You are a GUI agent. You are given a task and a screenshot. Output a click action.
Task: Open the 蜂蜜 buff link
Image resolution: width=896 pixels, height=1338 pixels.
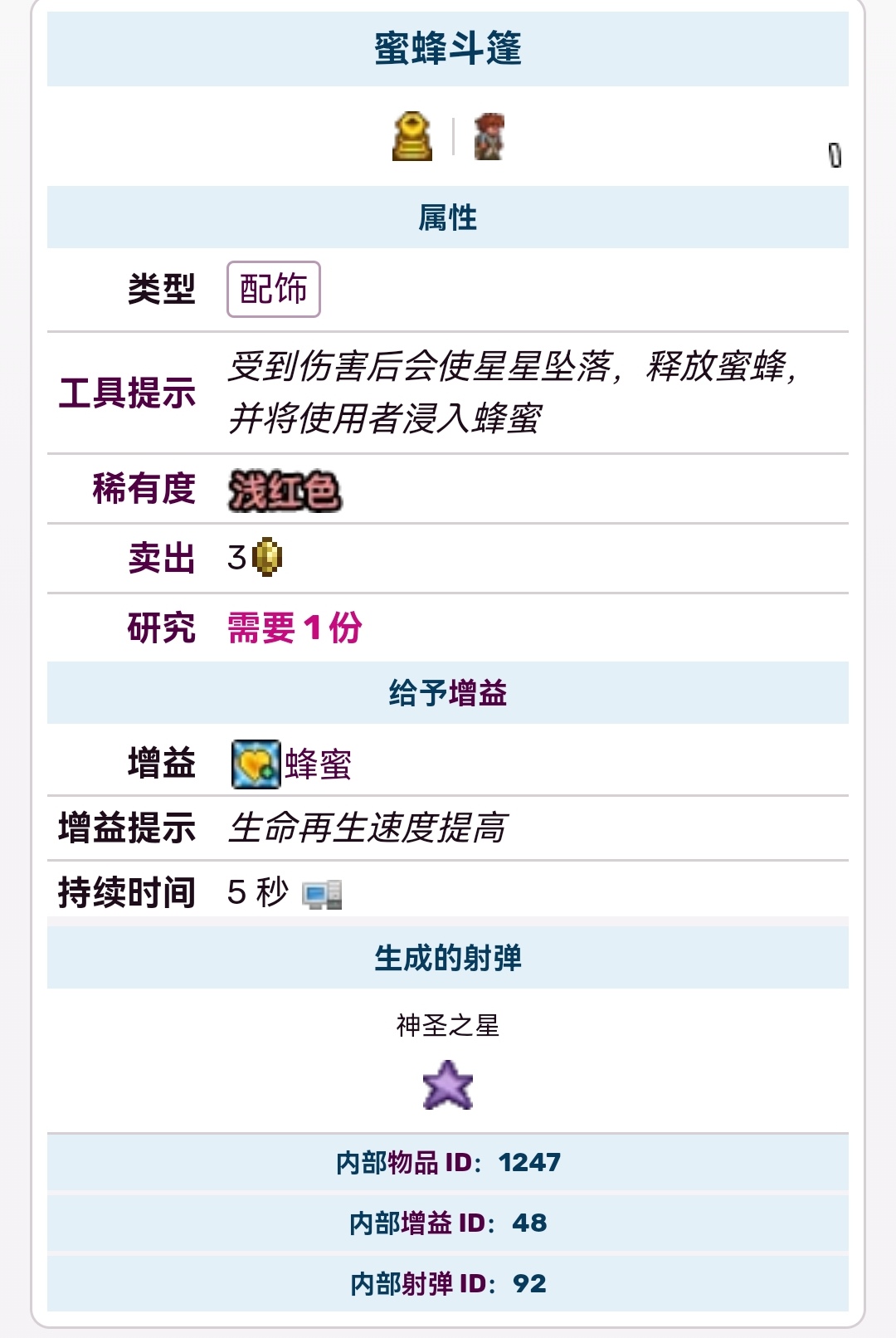pos(318,764)
